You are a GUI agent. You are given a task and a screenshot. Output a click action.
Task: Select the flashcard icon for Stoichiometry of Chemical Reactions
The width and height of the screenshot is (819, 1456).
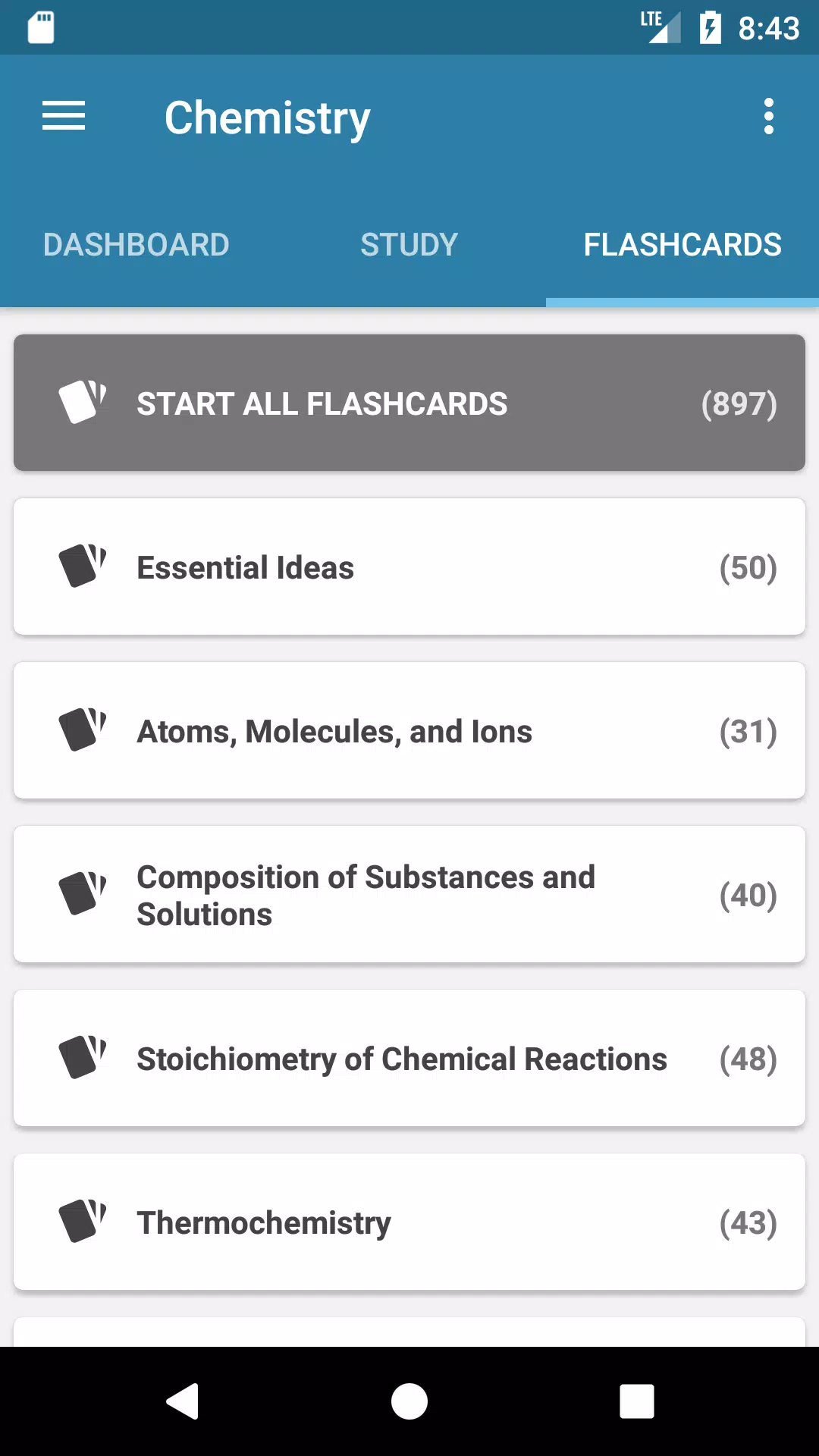point(83,1058)
